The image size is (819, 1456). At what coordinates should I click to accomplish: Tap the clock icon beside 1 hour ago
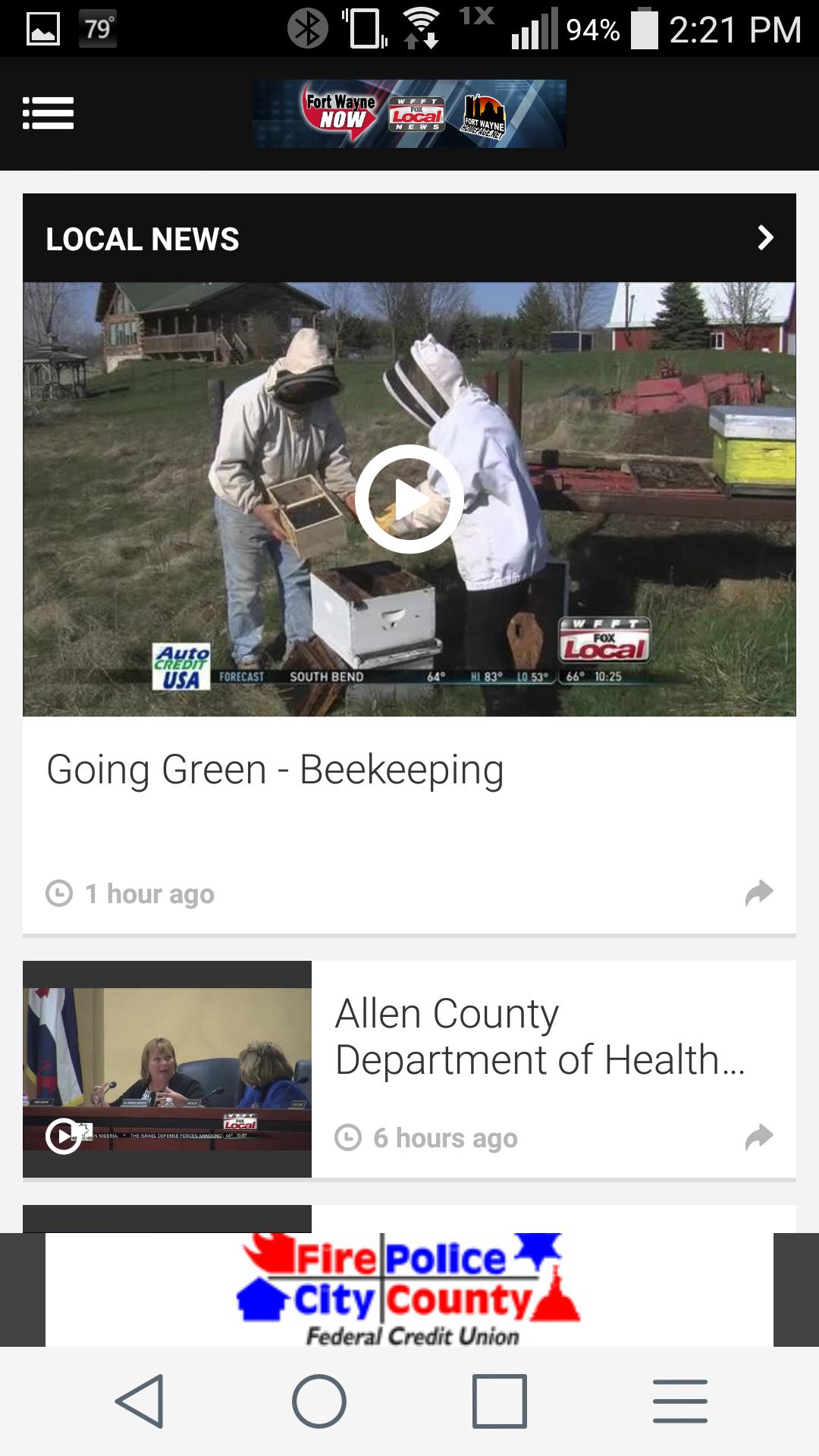point(59,893)
